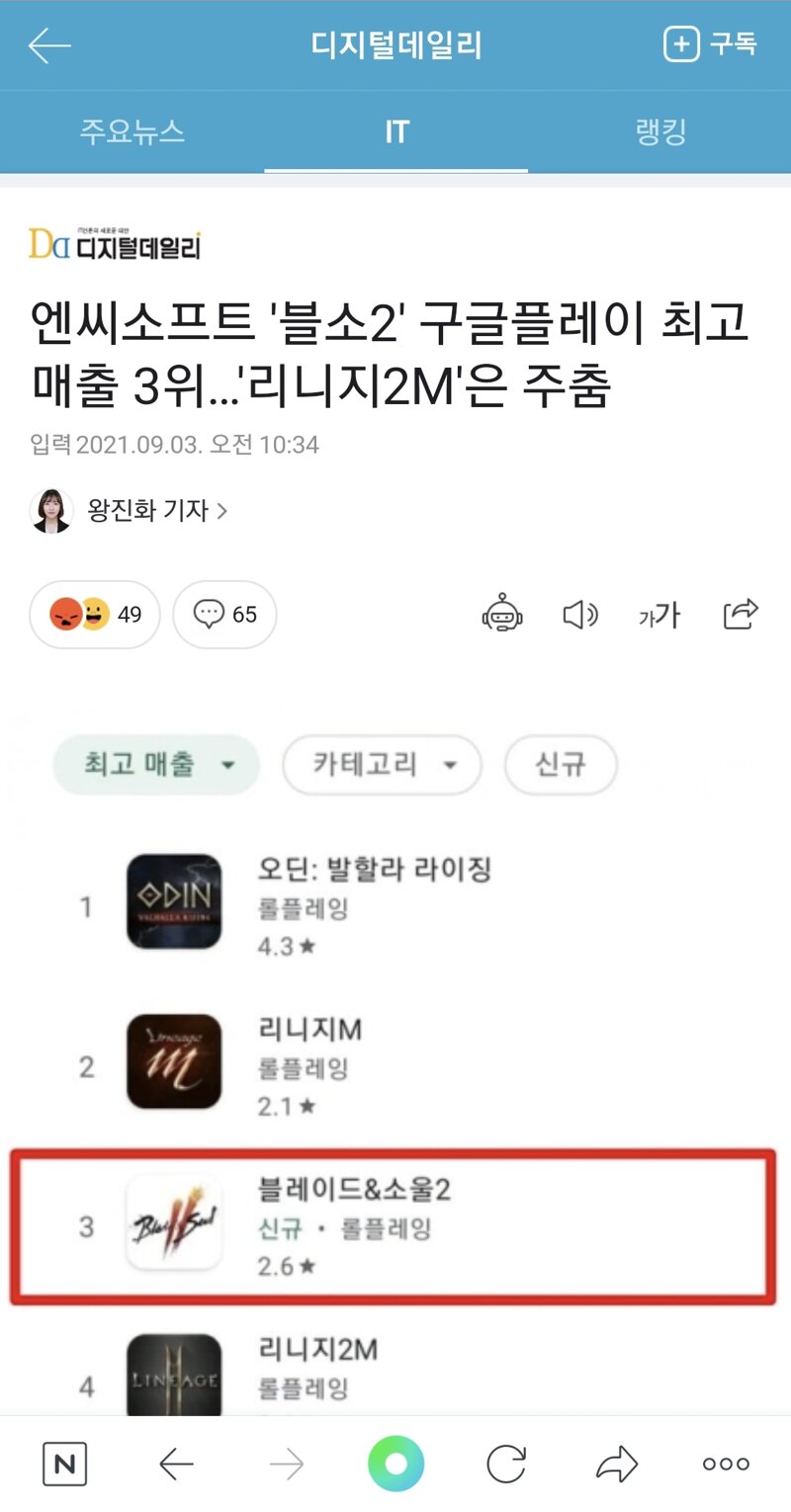Viewport: 791px width, 1512px height.
Task: Open the bottom bar more options menu
Action: (726, 1465)
